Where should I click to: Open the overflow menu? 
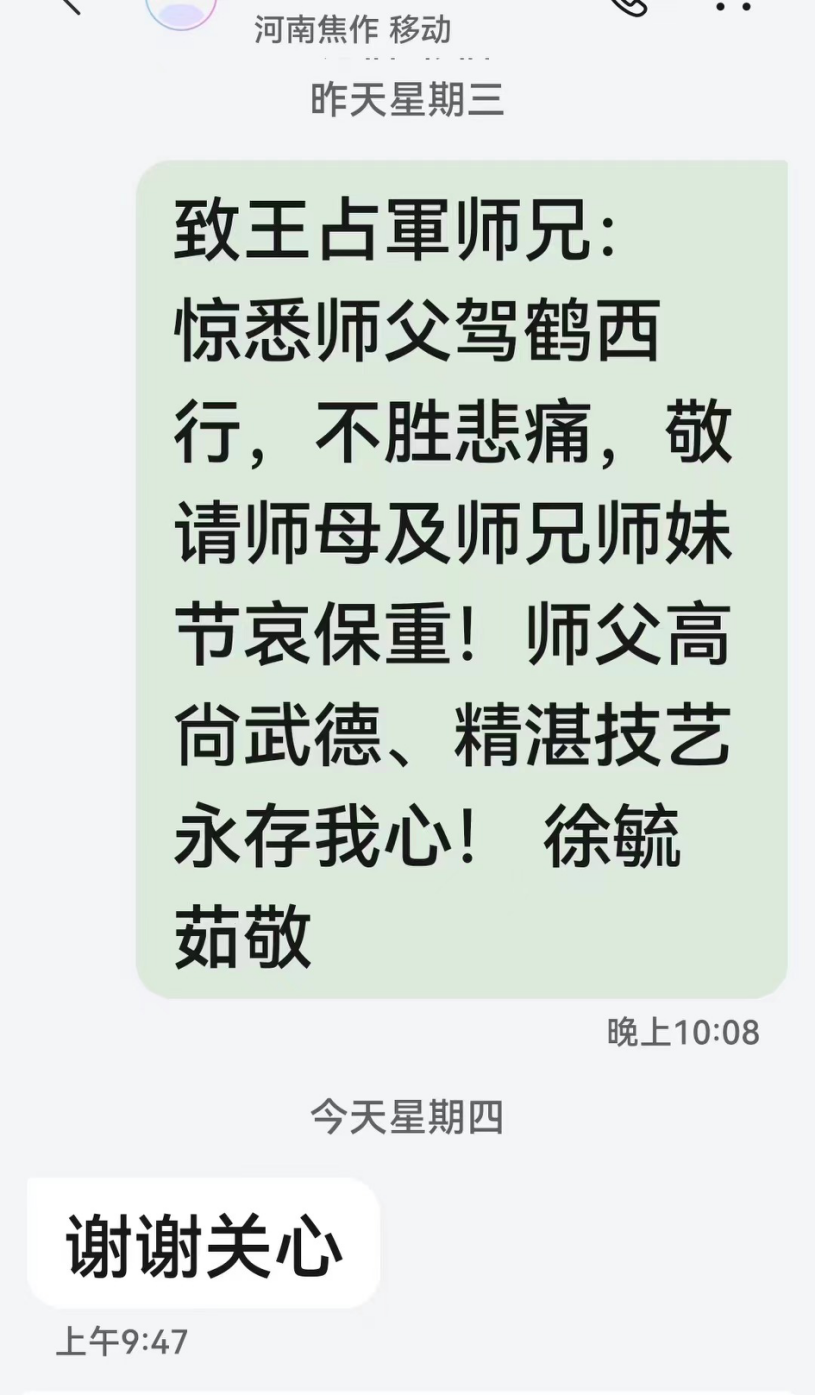735,7
